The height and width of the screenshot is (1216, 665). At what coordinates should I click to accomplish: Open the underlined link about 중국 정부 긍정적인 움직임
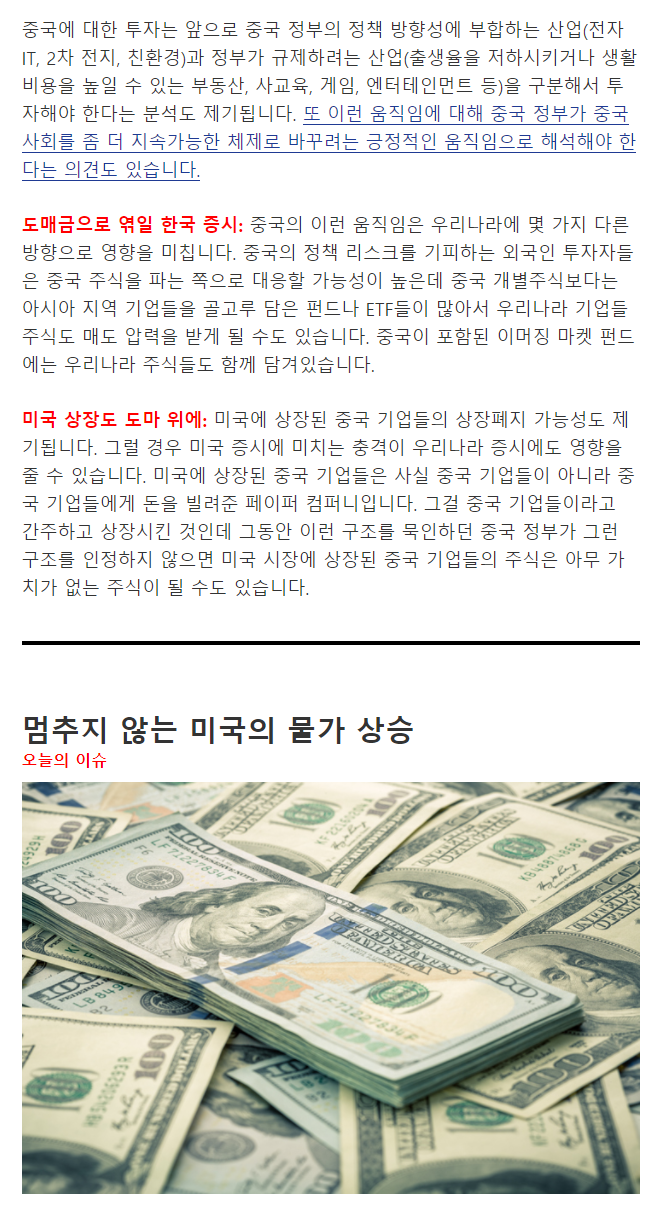pos(328,142)
